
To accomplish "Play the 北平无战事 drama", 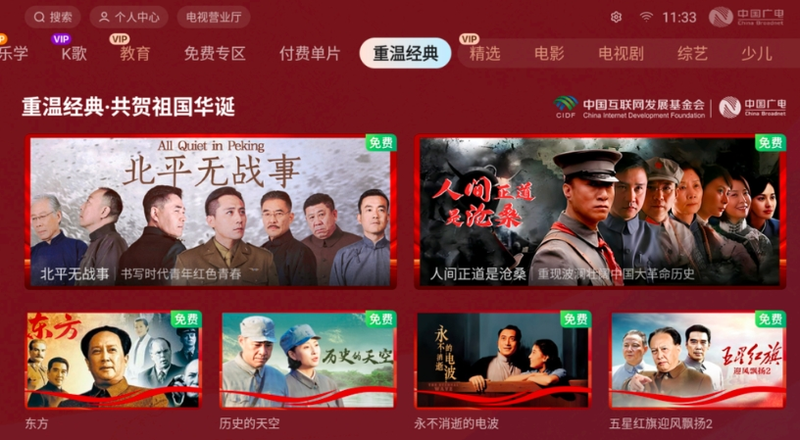I will pos(210,212).
